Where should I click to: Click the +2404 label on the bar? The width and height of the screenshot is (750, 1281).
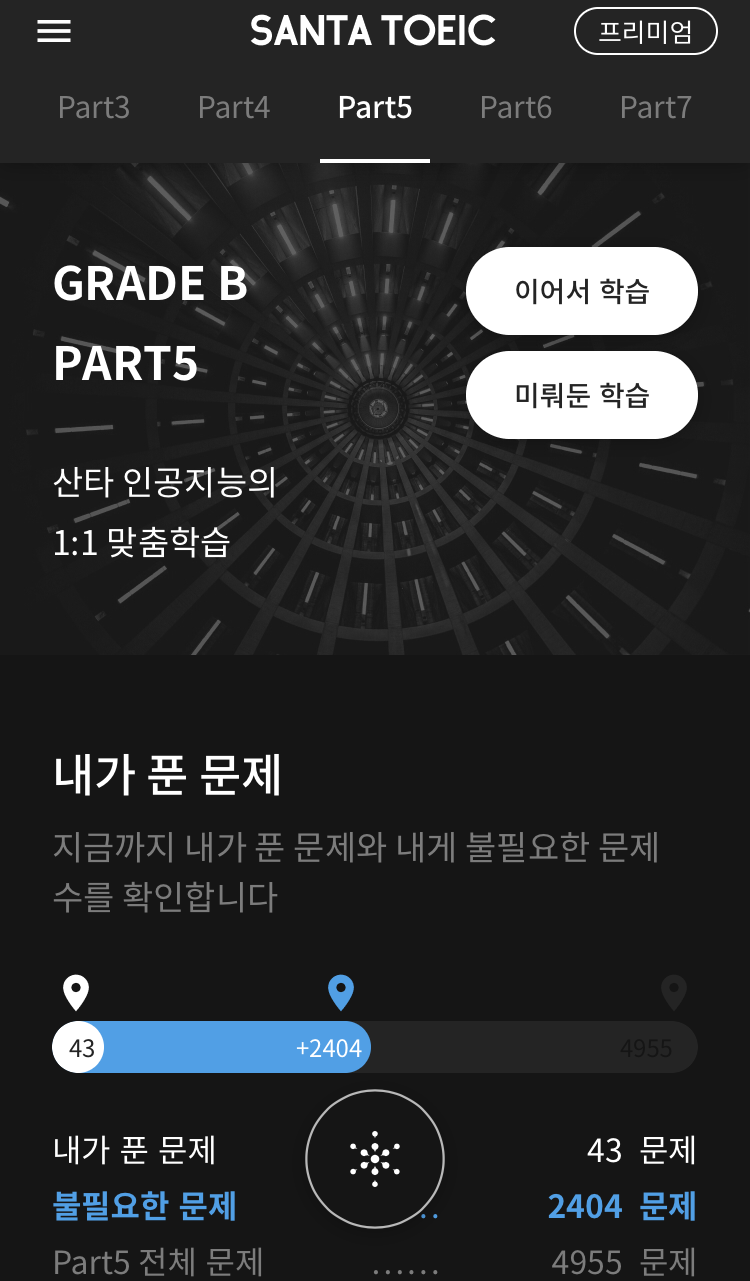(x=334, y=1047)
